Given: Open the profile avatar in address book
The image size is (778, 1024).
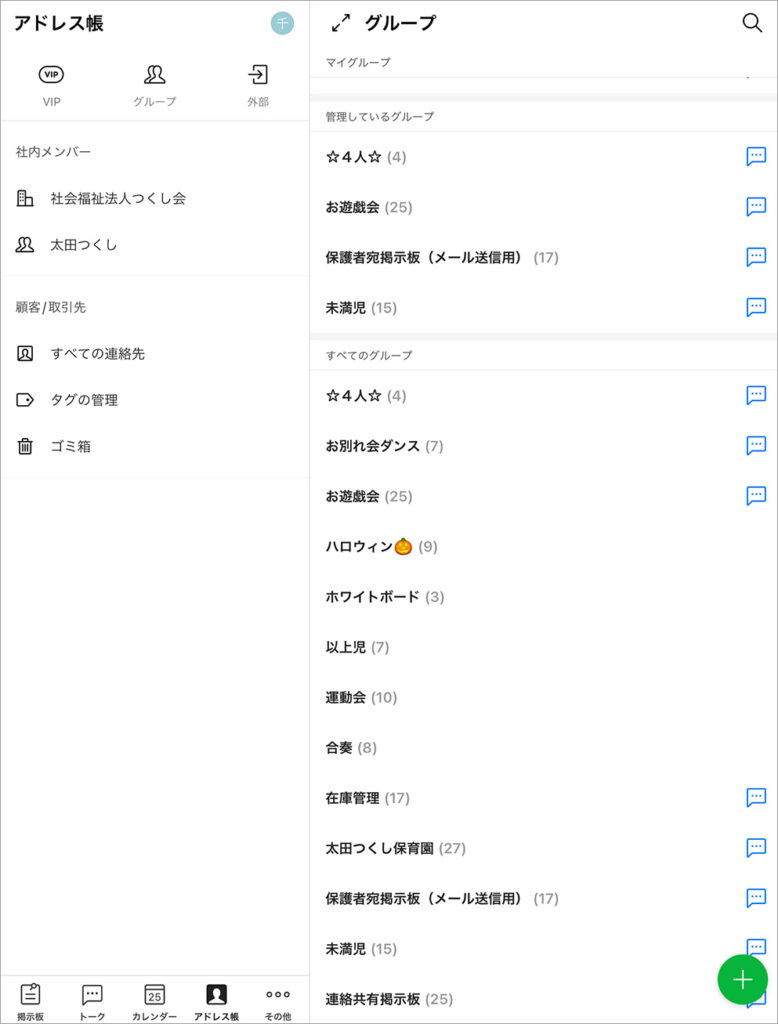Looking at the screenshot, I should pos(282,23).
